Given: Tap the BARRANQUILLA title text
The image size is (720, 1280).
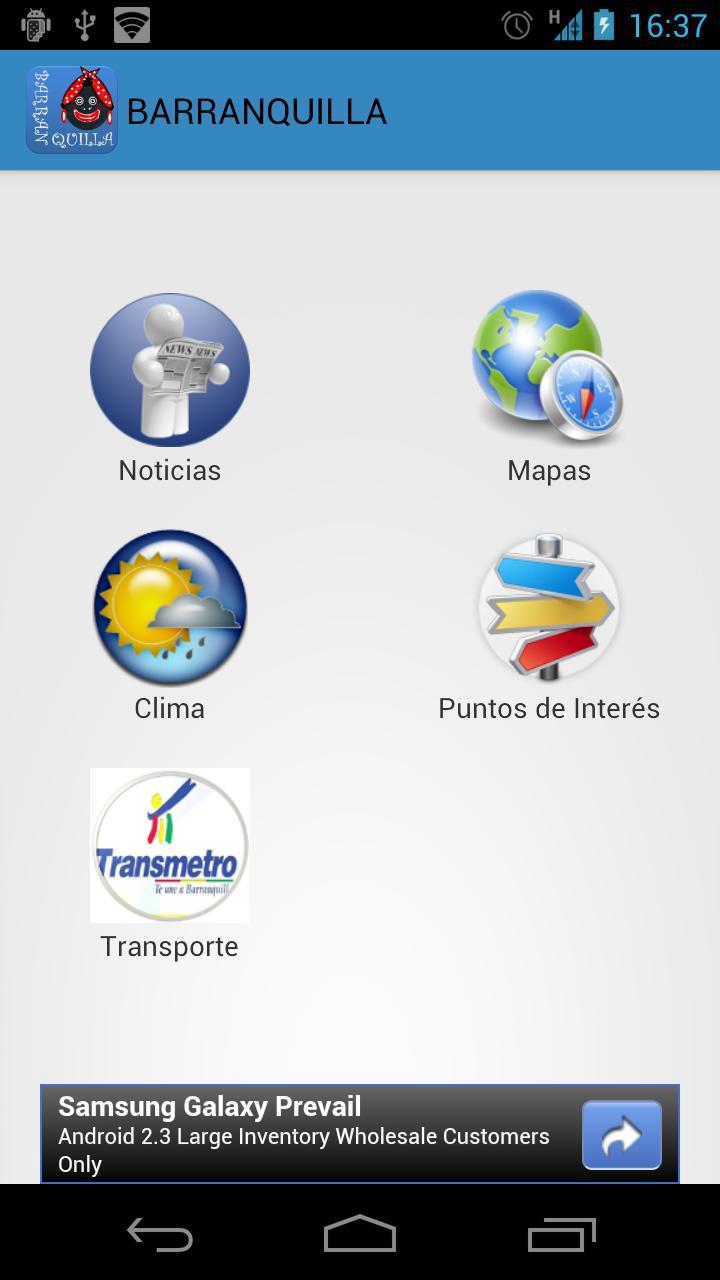Looking at the screenshot, I should (x=258, y=111).
